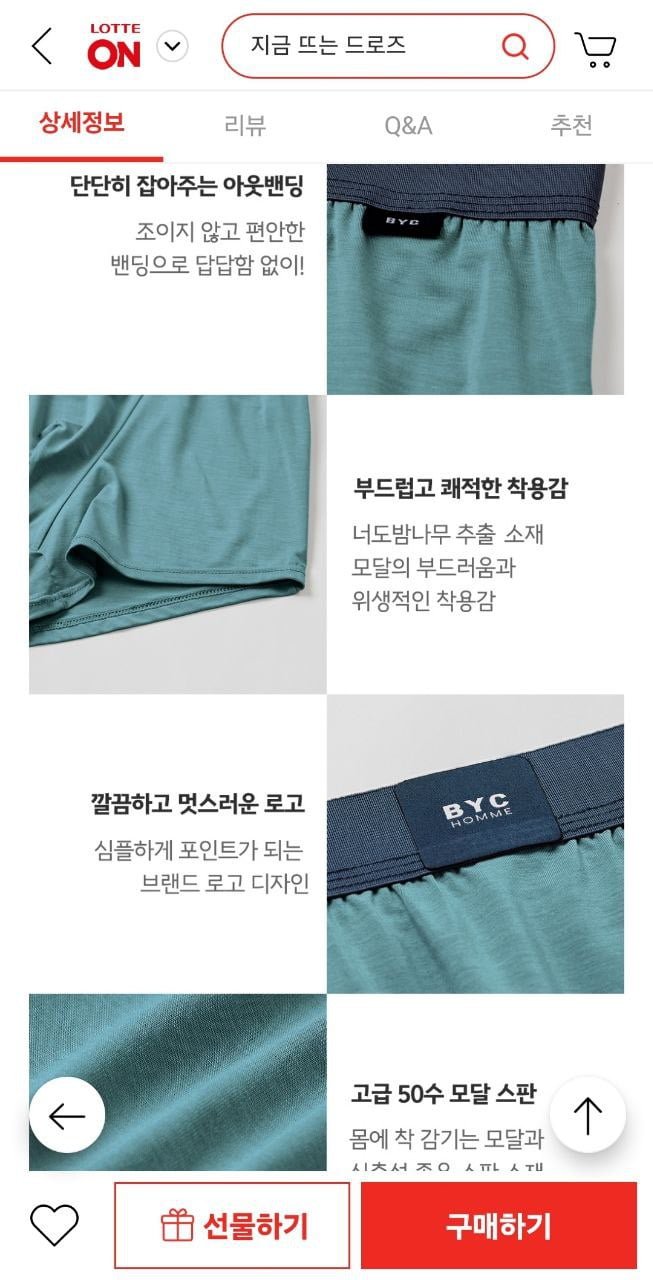Viewport: 653px width, 1280px height.
Task: Tap the floating left-arrow back button
Action: click(67, 1115)
